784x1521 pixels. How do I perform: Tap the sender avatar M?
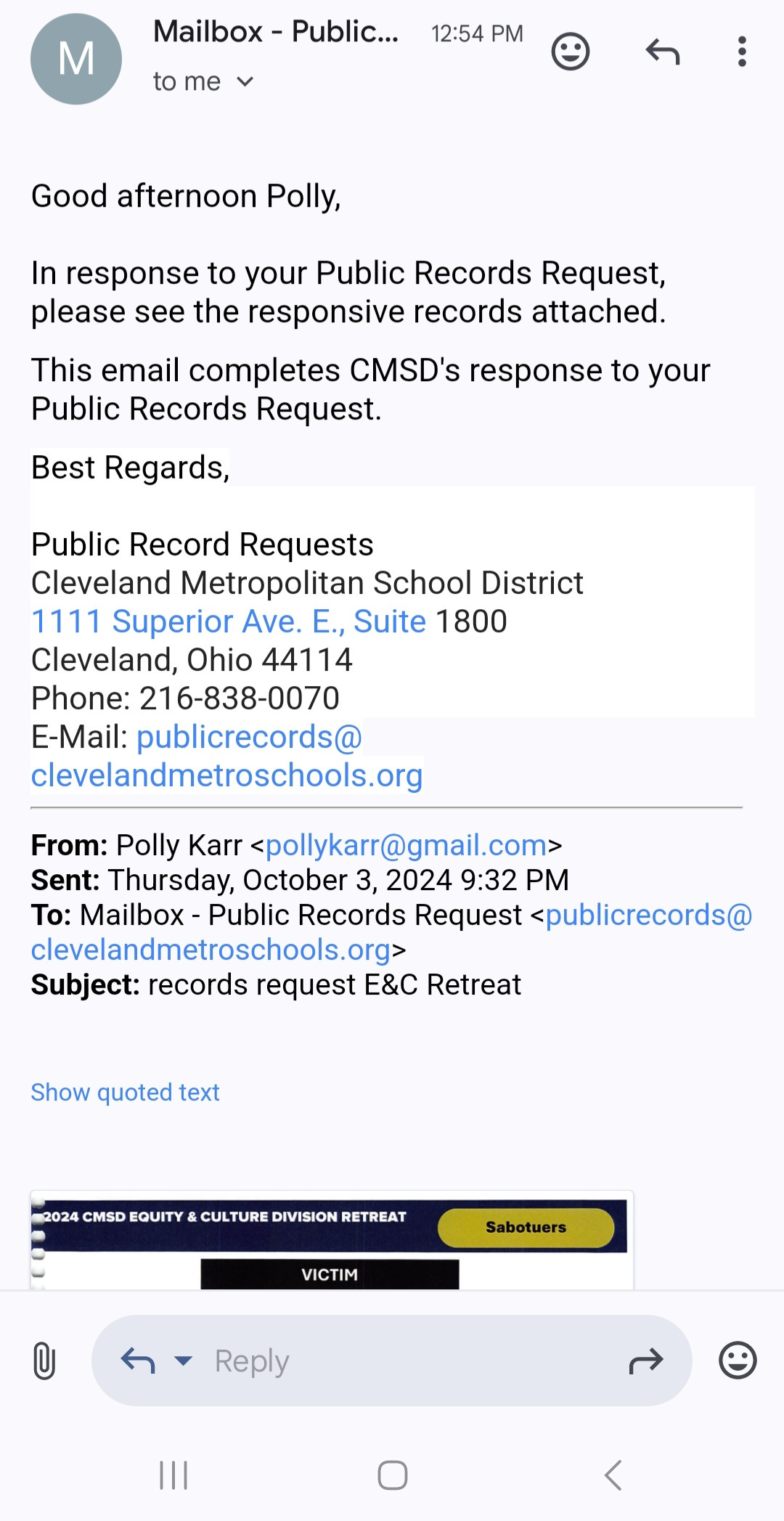click(76, 59)
